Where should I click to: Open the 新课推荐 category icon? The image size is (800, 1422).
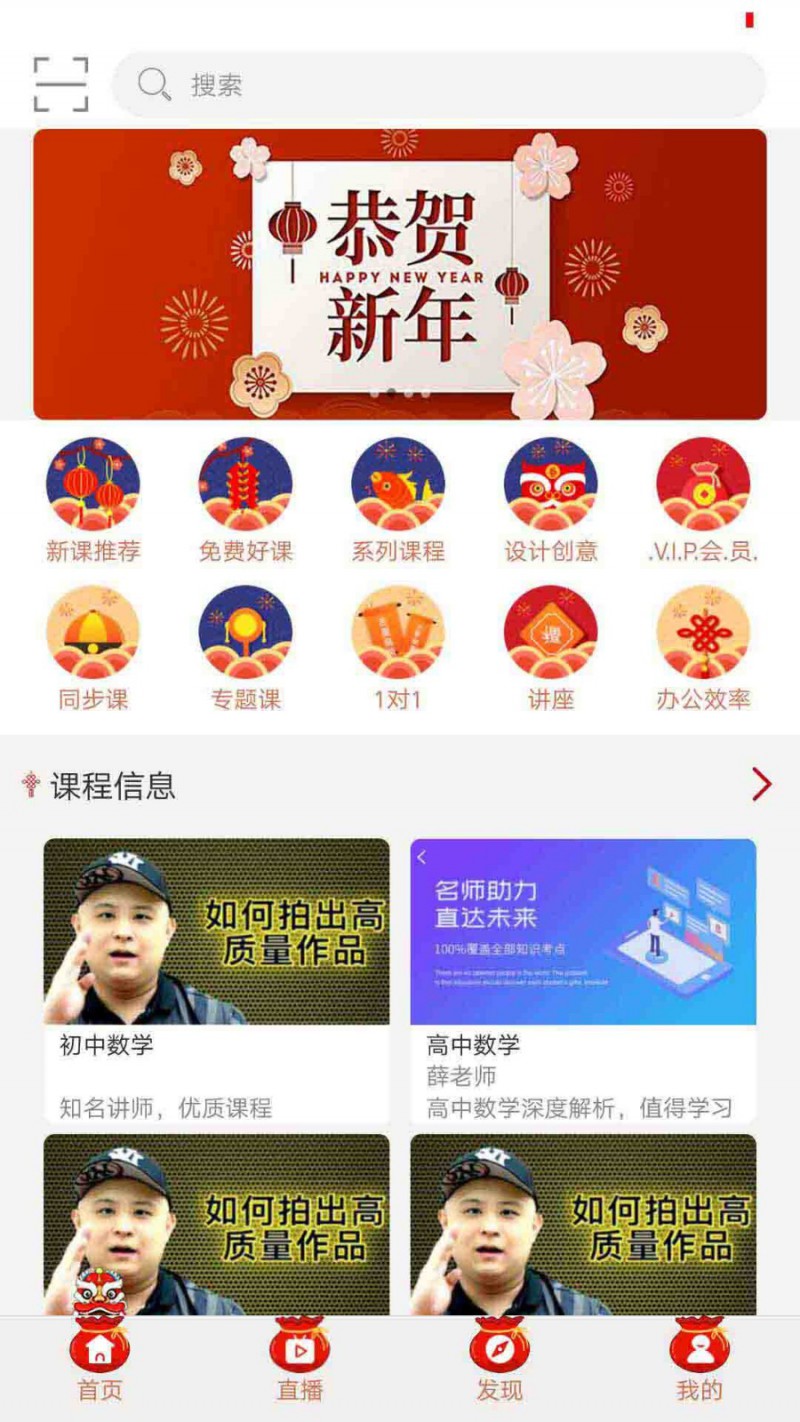point(94,484)
